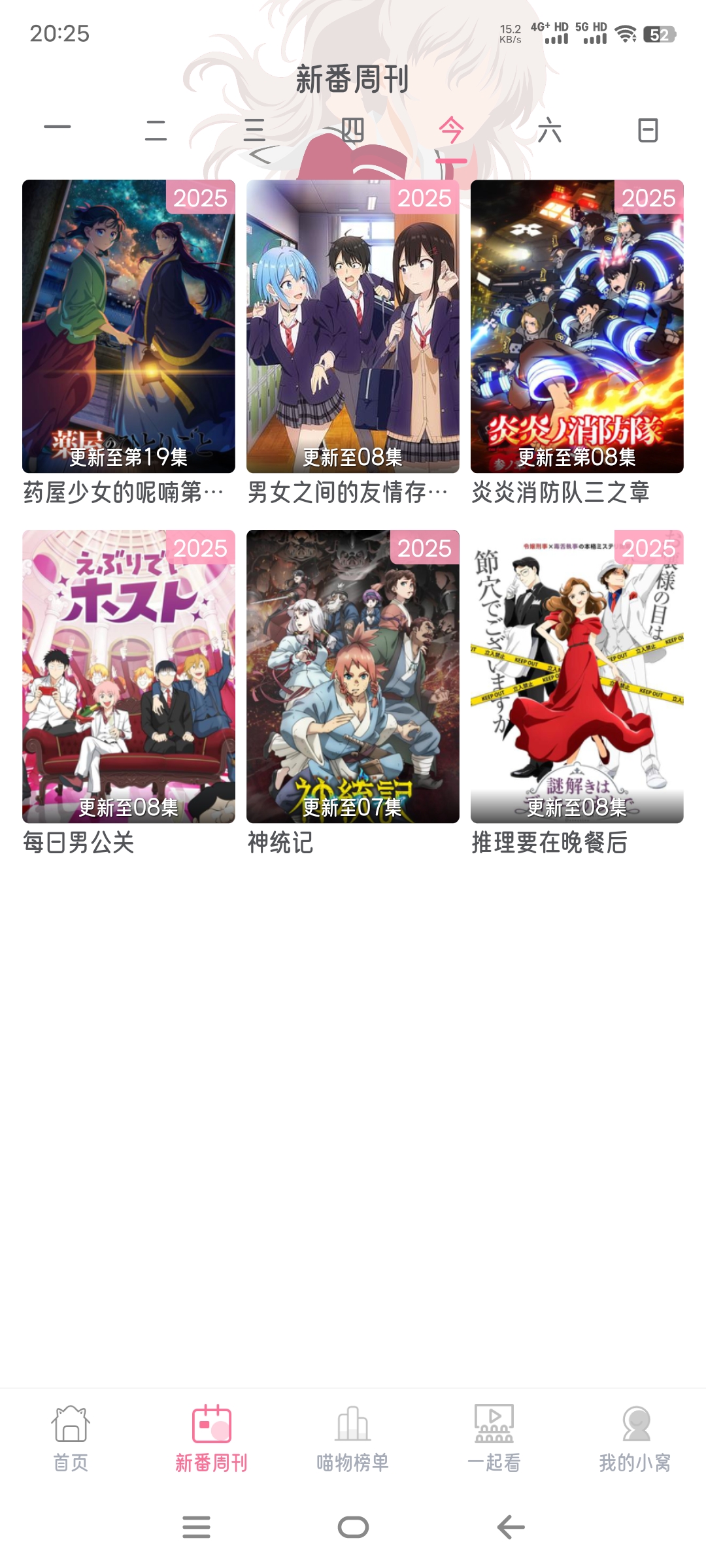Screen dimensions: 706x1568
Task: Switch to the Monday 一 weekday tab
Action: click(x=57, y=131)
